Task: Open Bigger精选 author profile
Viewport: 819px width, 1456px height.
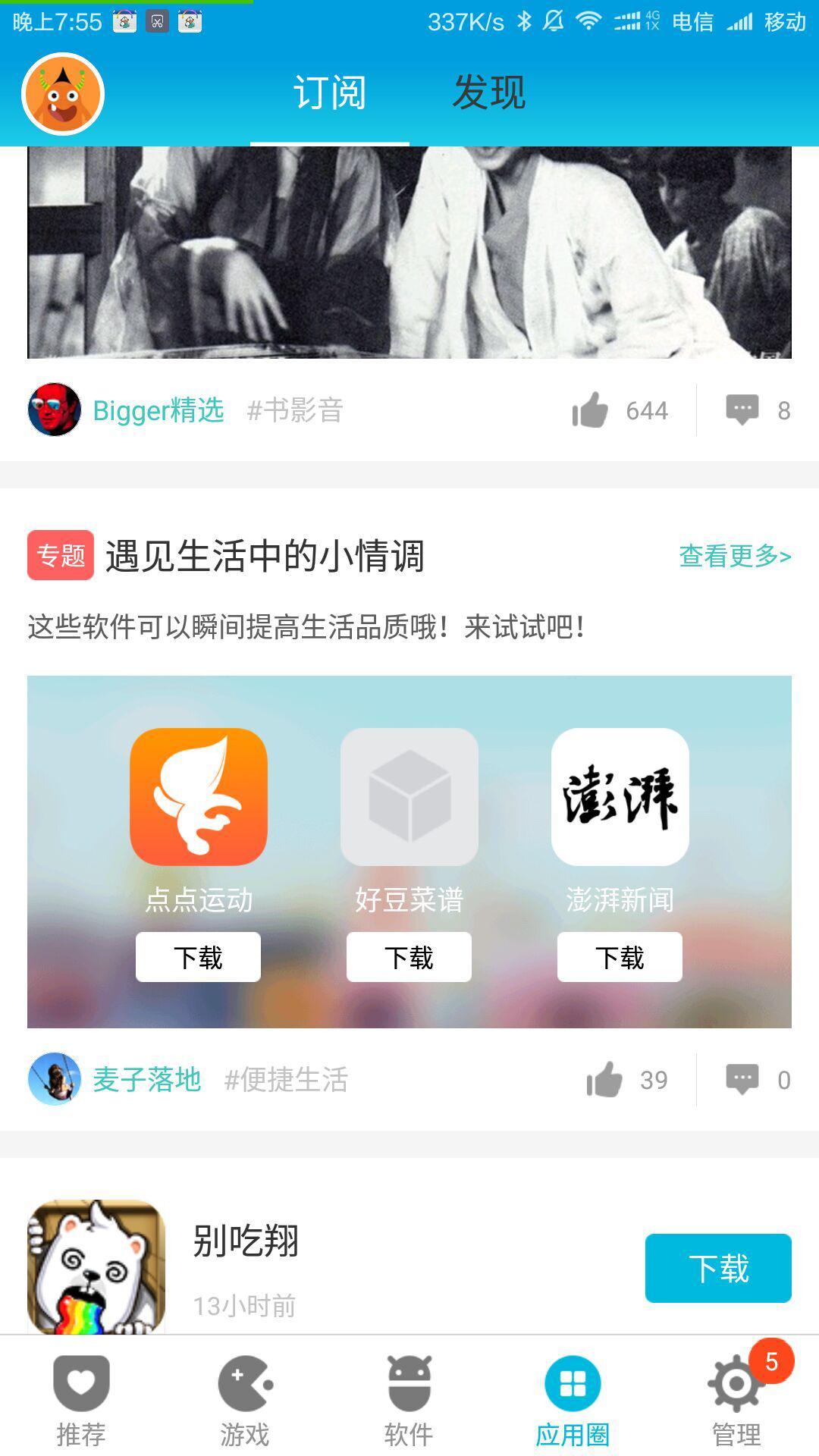Action: [x=158, y=410]
